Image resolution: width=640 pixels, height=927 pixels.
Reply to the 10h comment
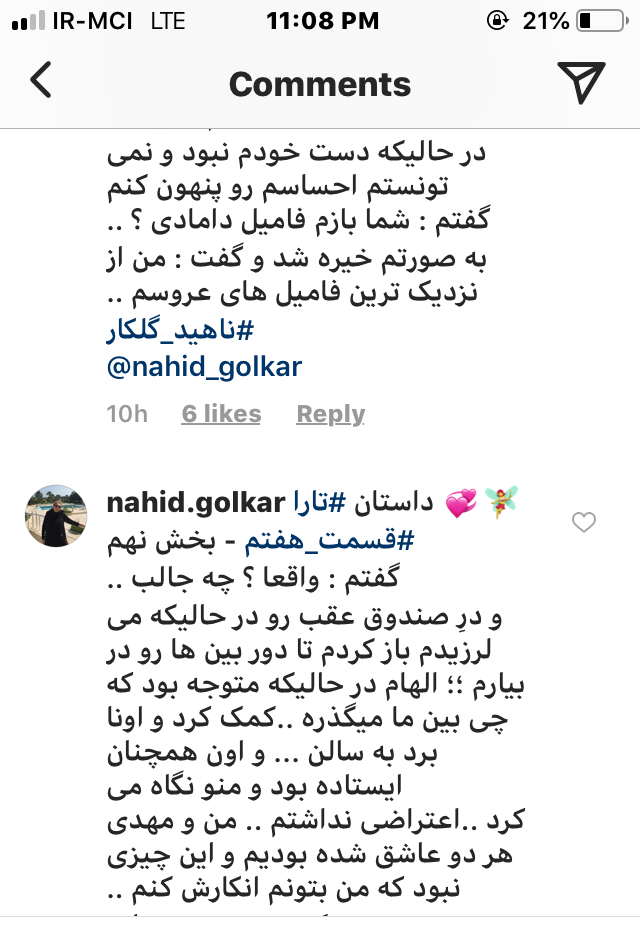tap(330, 414)
